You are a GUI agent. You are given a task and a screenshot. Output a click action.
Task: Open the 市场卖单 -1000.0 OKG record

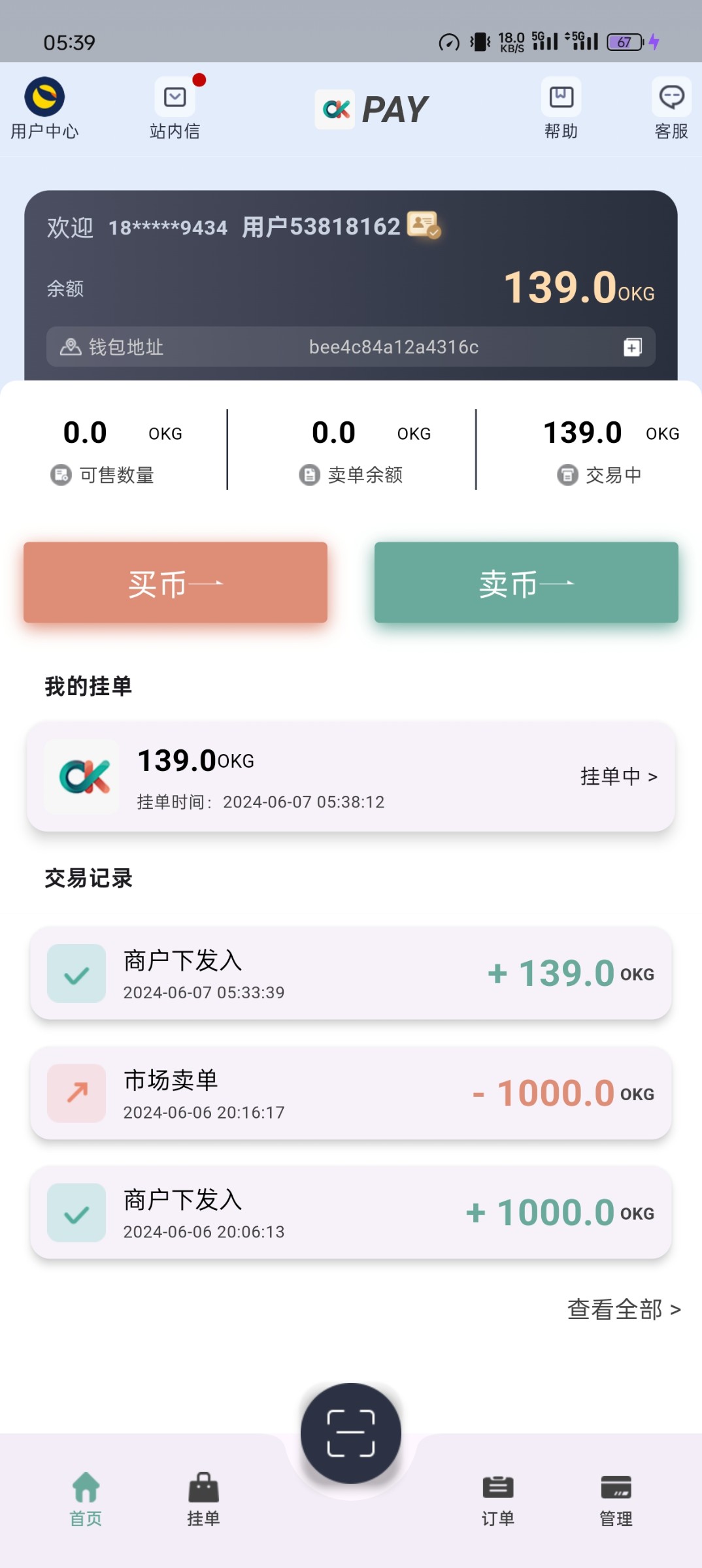[351, 1093]
